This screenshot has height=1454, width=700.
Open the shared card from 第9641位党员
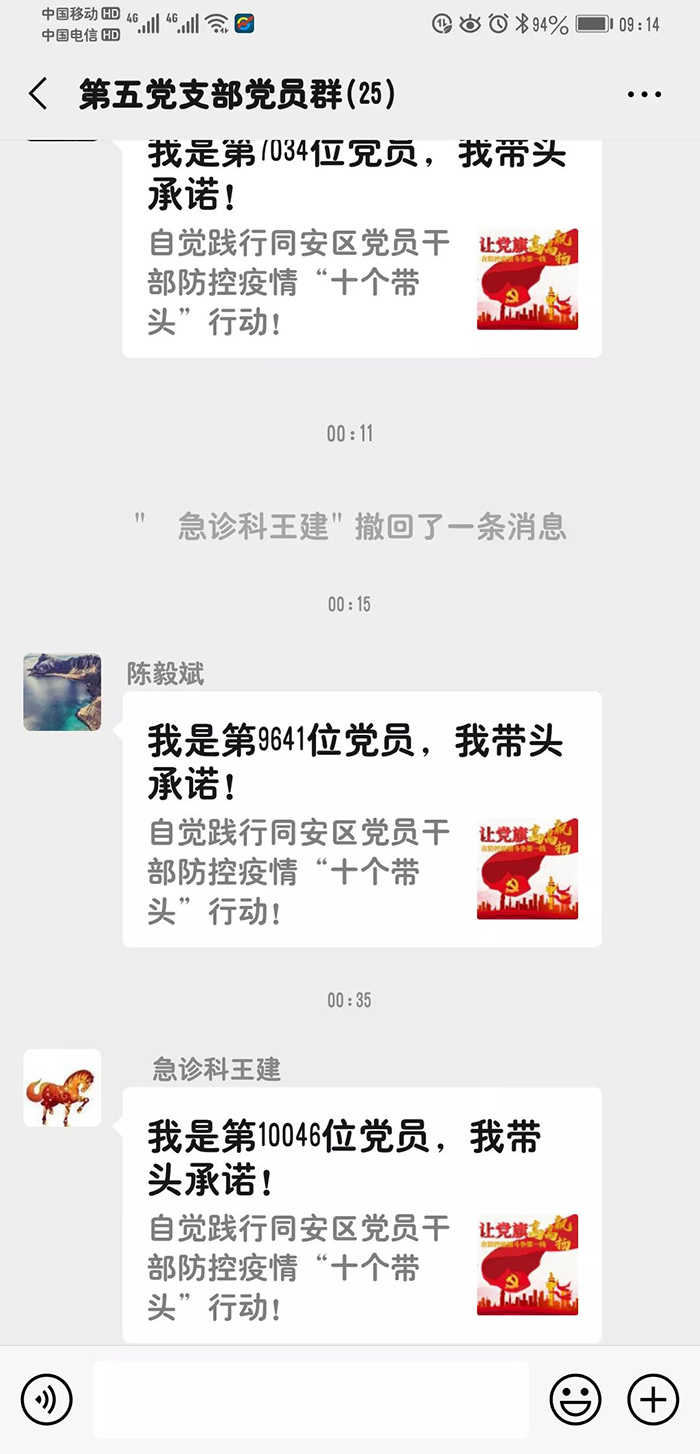[361, 820]
